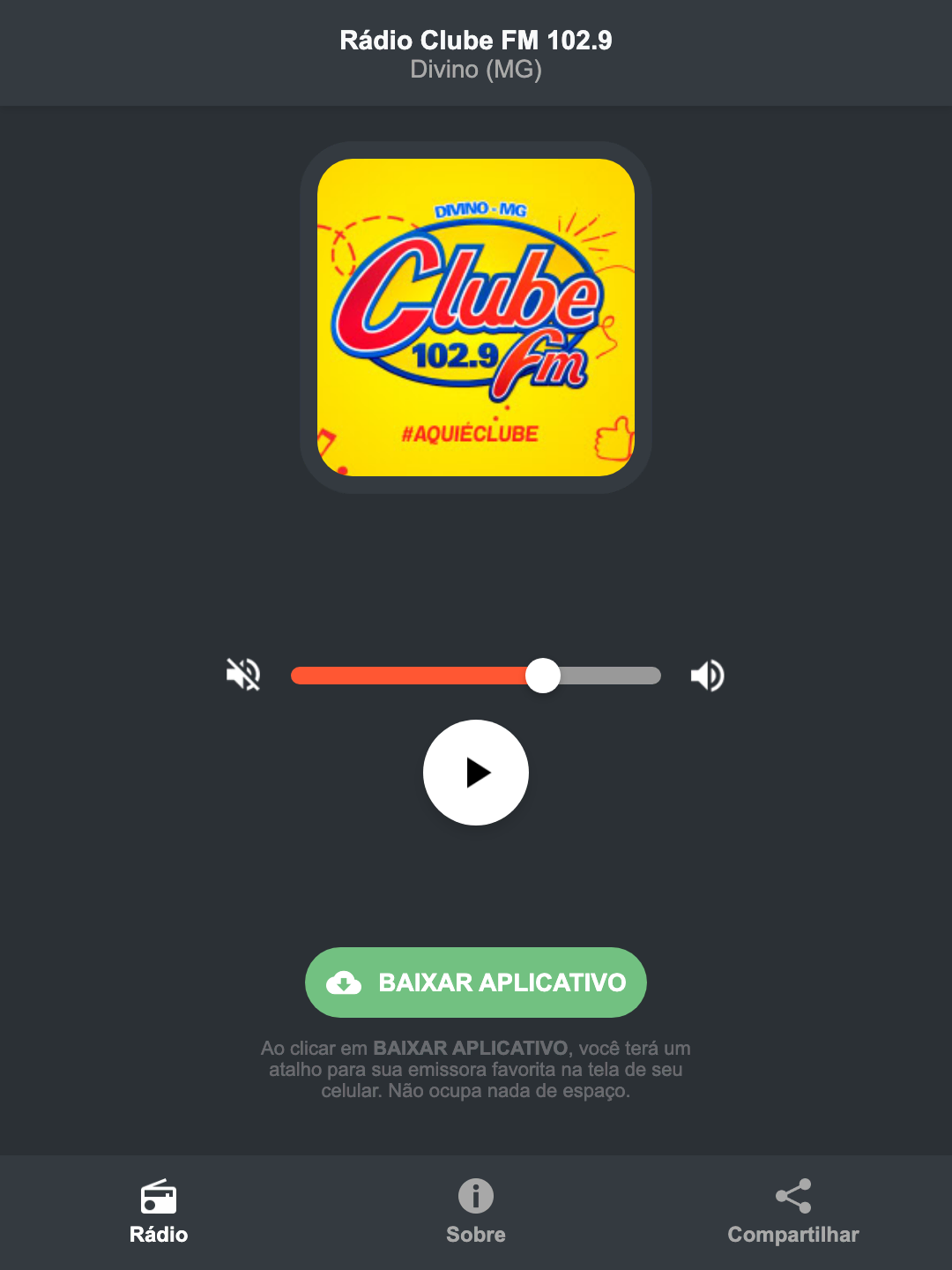Viewport: 952px width, 1270px height.
Task: Select the Rádio radio icon
Action: click(x=159, y=1199)
